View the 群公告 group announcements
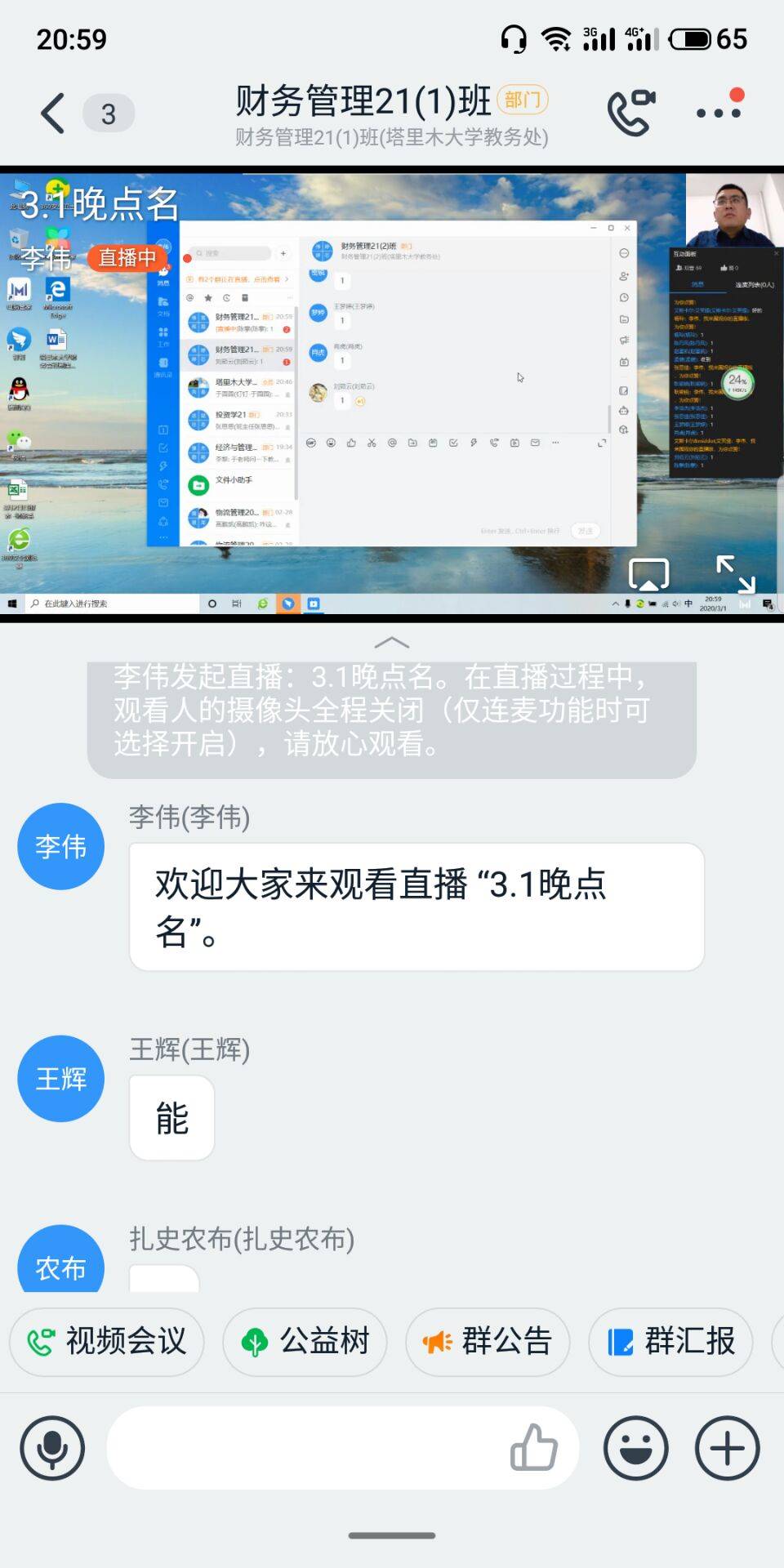784x1568 pixels. tap(488, 1342)
